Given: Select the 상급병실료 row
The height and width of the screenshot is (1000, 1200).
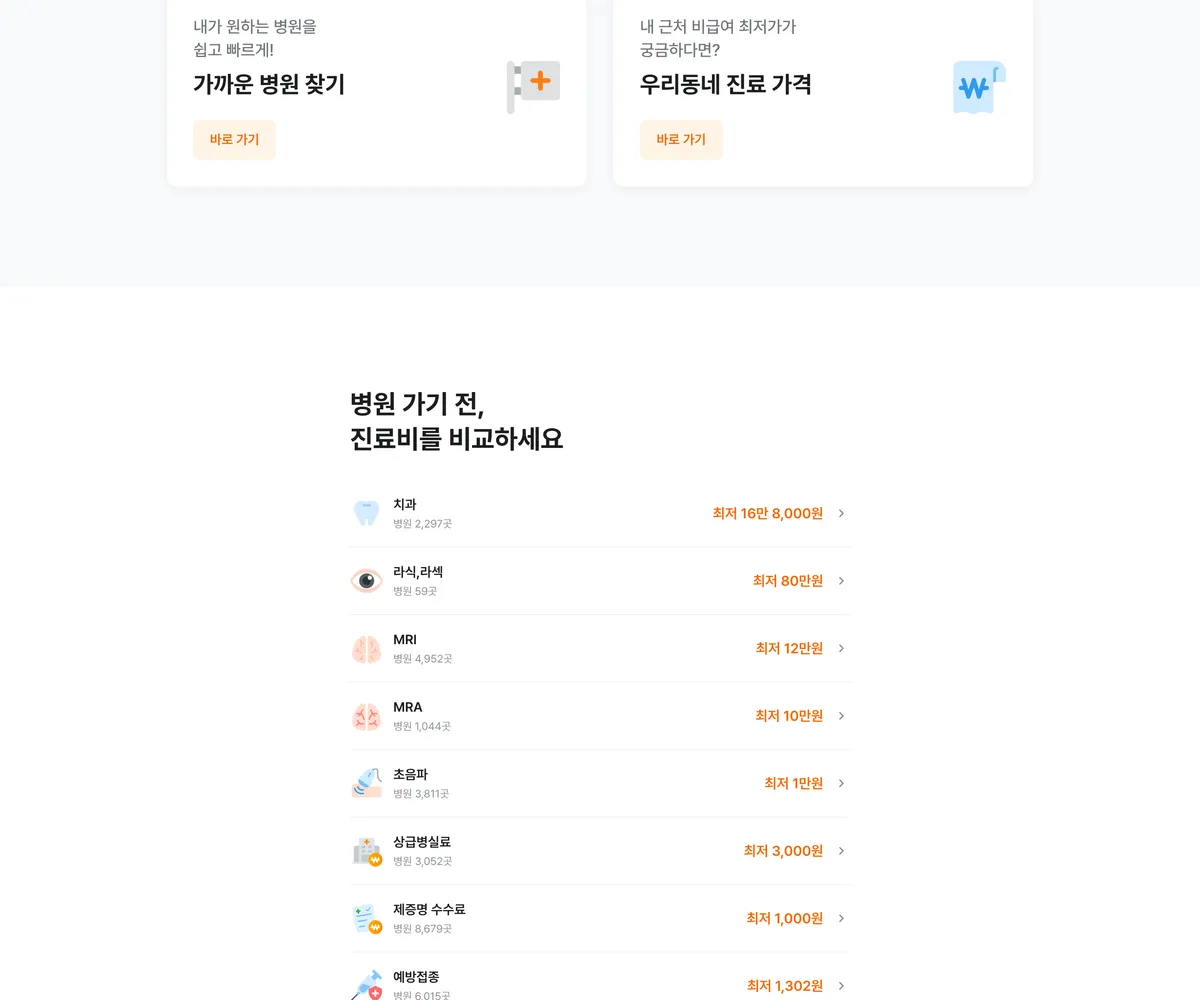Looking at the screenshot, I should tap(600, 851).
